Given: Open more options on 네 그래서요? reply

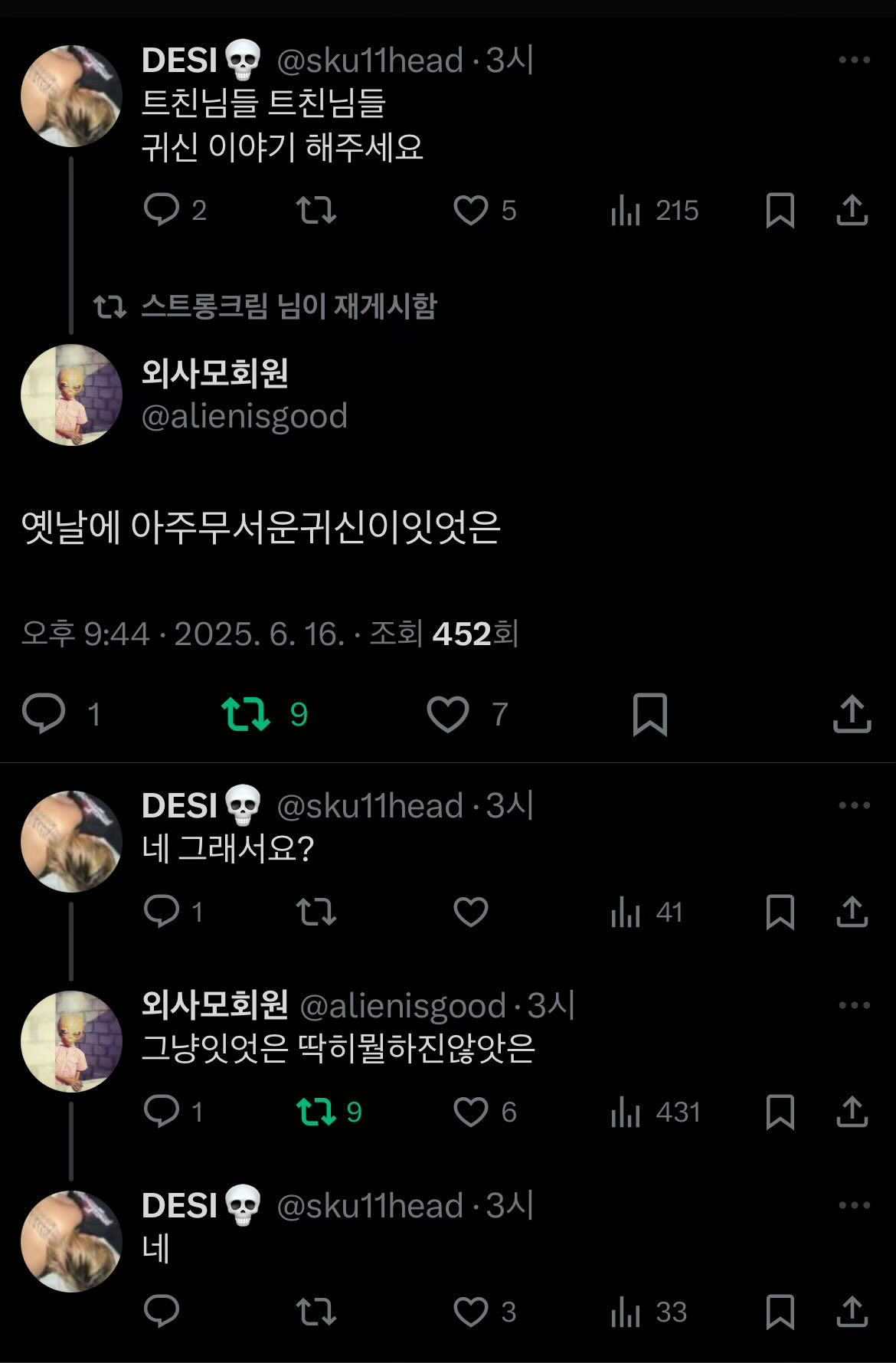Looking at the screenshot, I should click(854, 805).
